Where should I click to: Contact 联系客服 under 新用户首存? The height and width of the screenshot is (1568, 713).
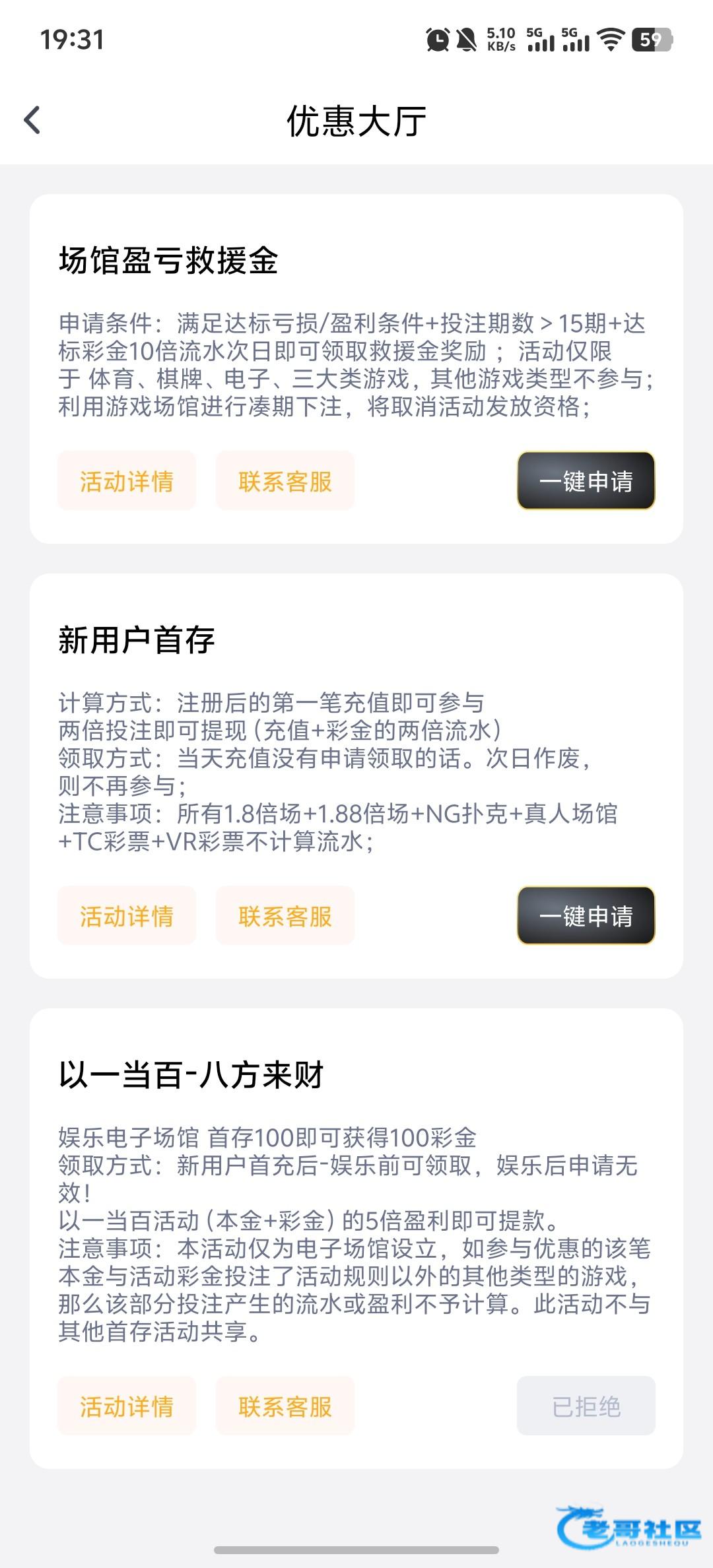285,915
